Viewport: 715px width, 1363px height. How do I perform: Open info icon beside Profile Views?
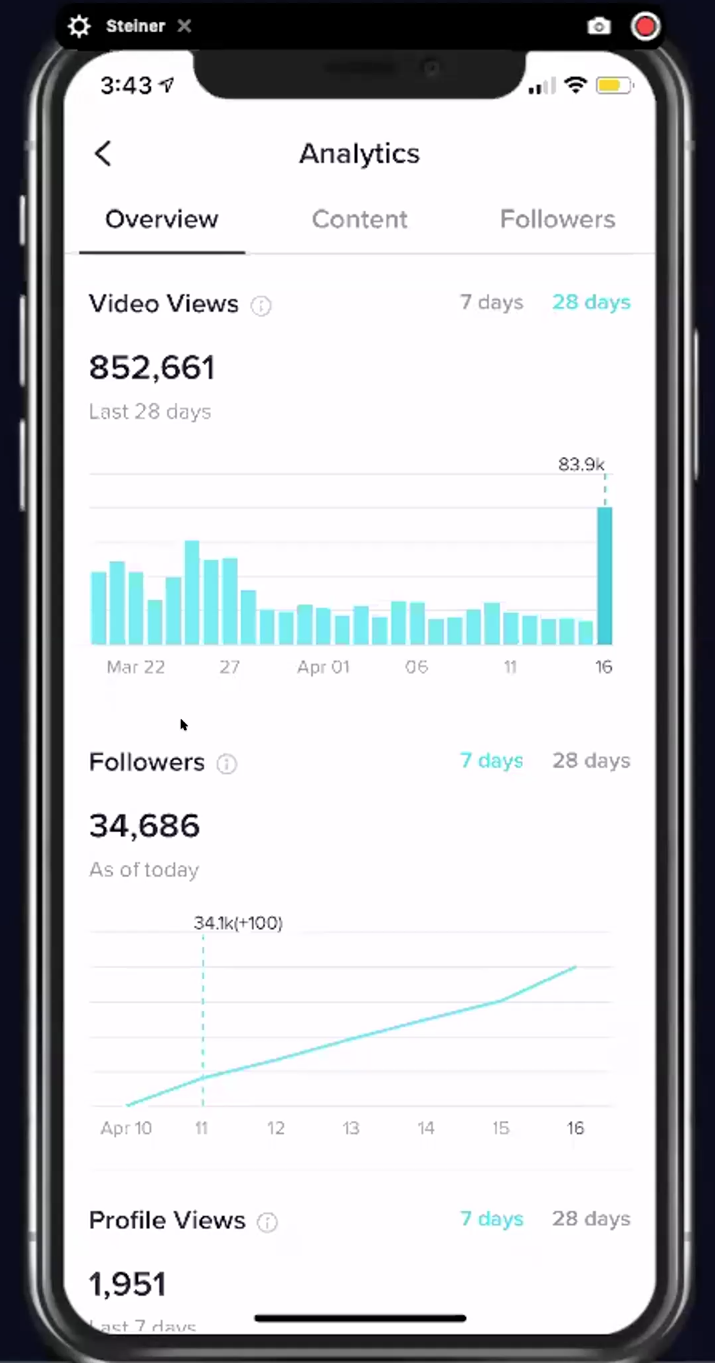pyautogui.click(x=267, y=1222)
